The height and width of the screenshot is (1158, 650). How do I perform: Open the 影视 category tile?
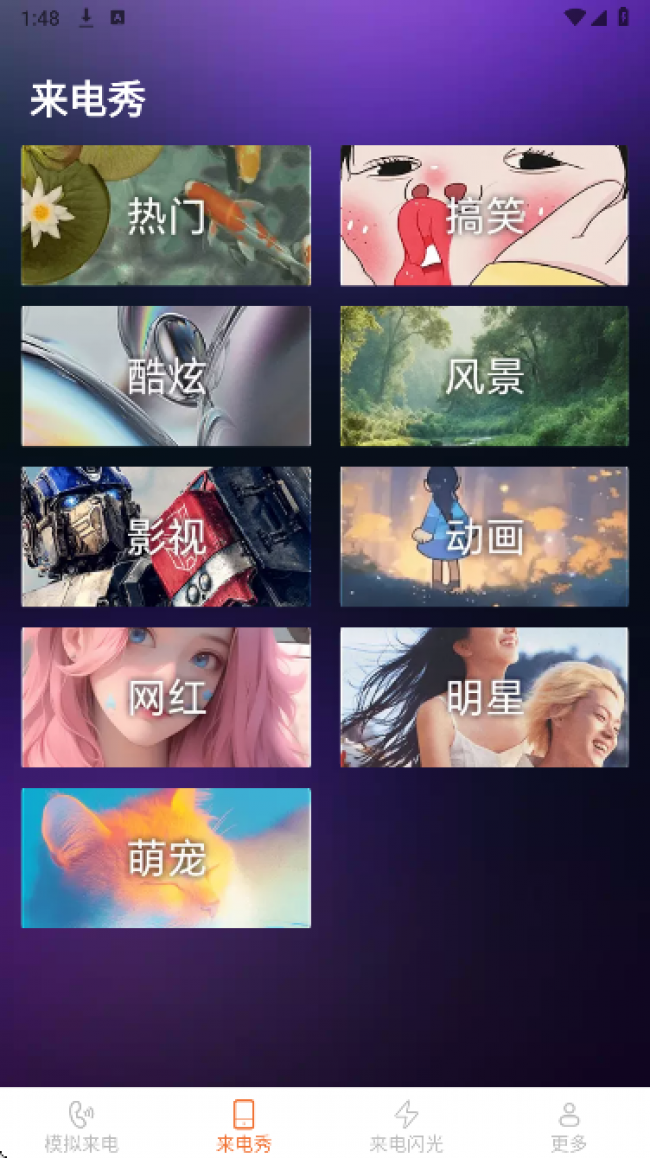tap(166, 537)
